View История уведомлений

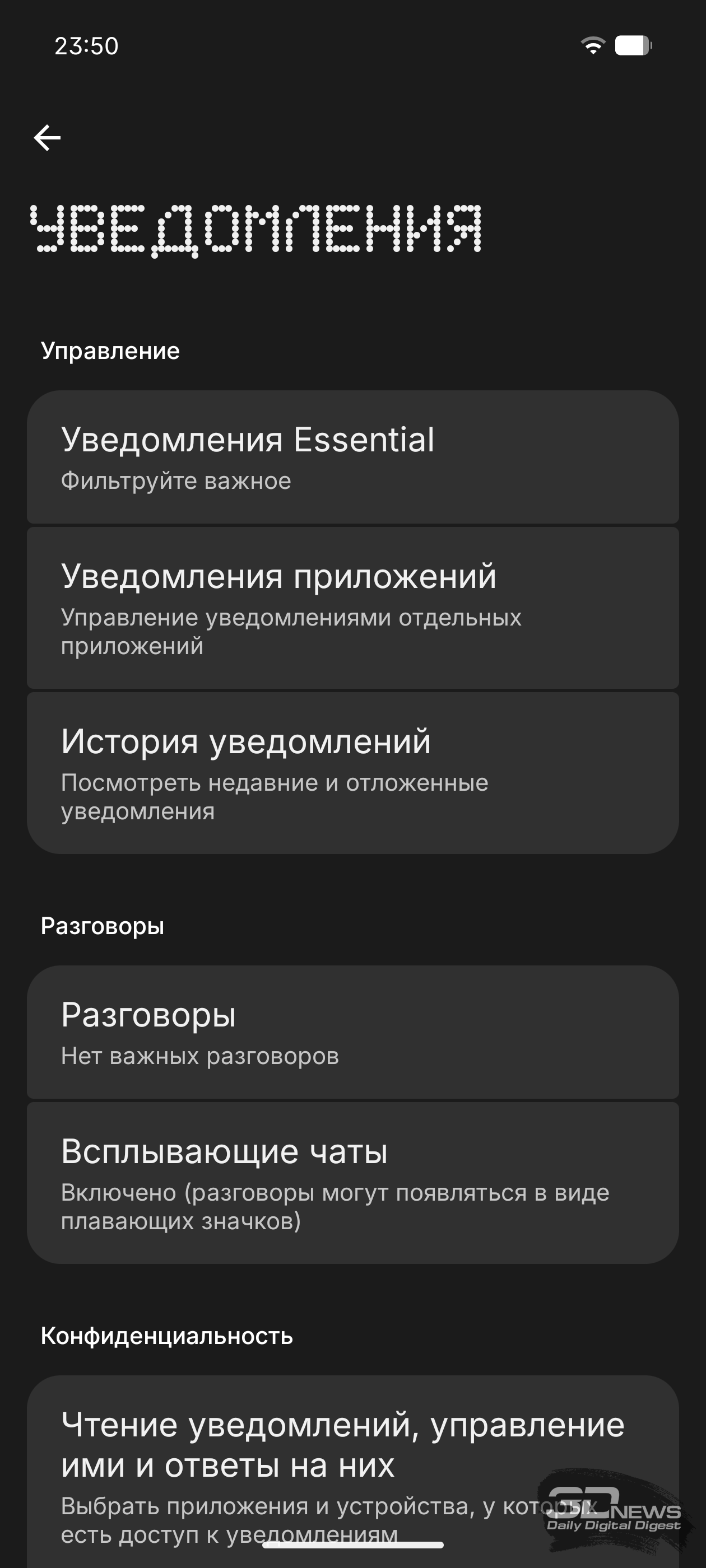[352, 772]
